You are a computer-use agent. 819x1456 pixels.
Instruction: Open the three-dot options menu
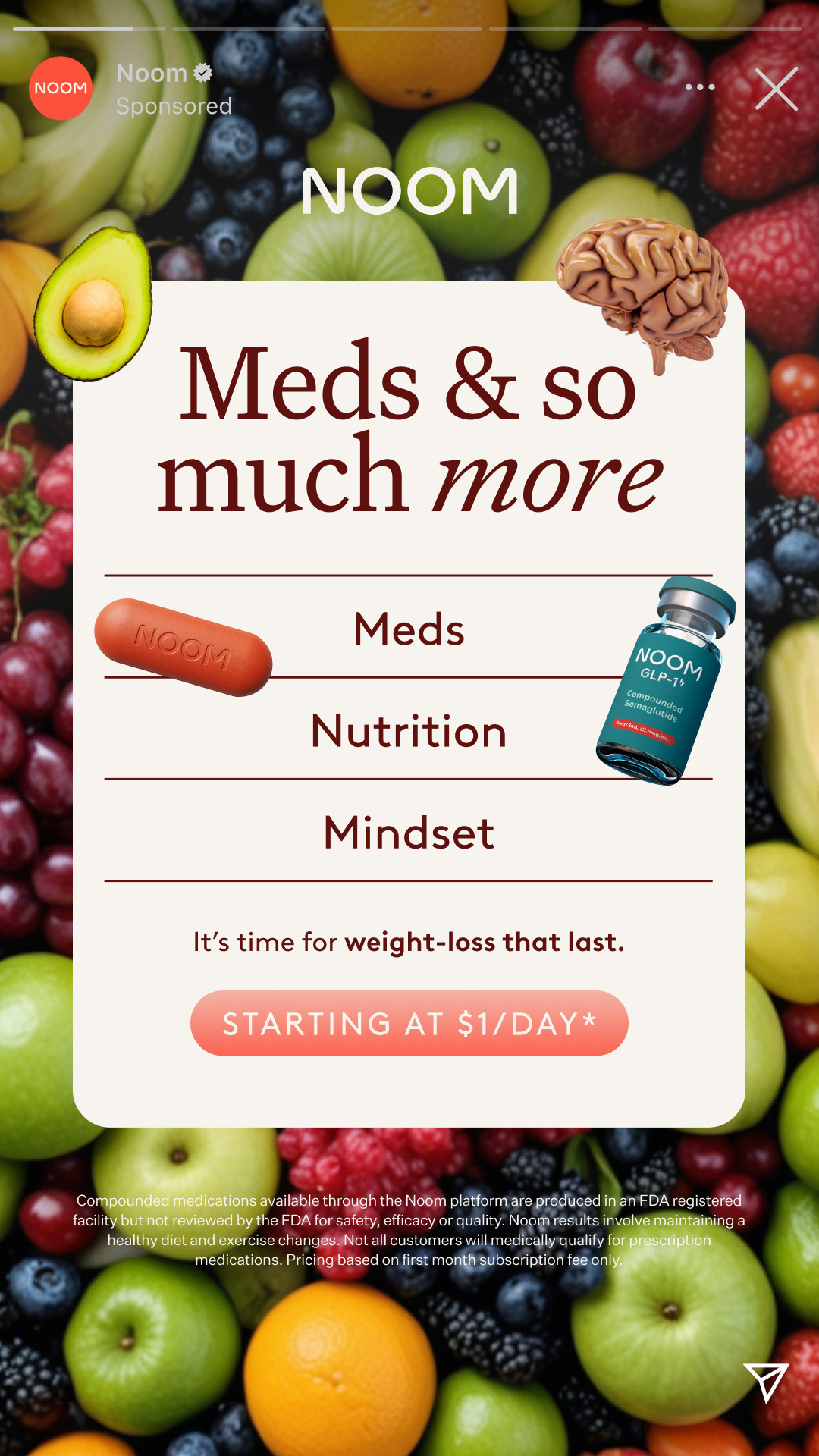pos(699,87)
